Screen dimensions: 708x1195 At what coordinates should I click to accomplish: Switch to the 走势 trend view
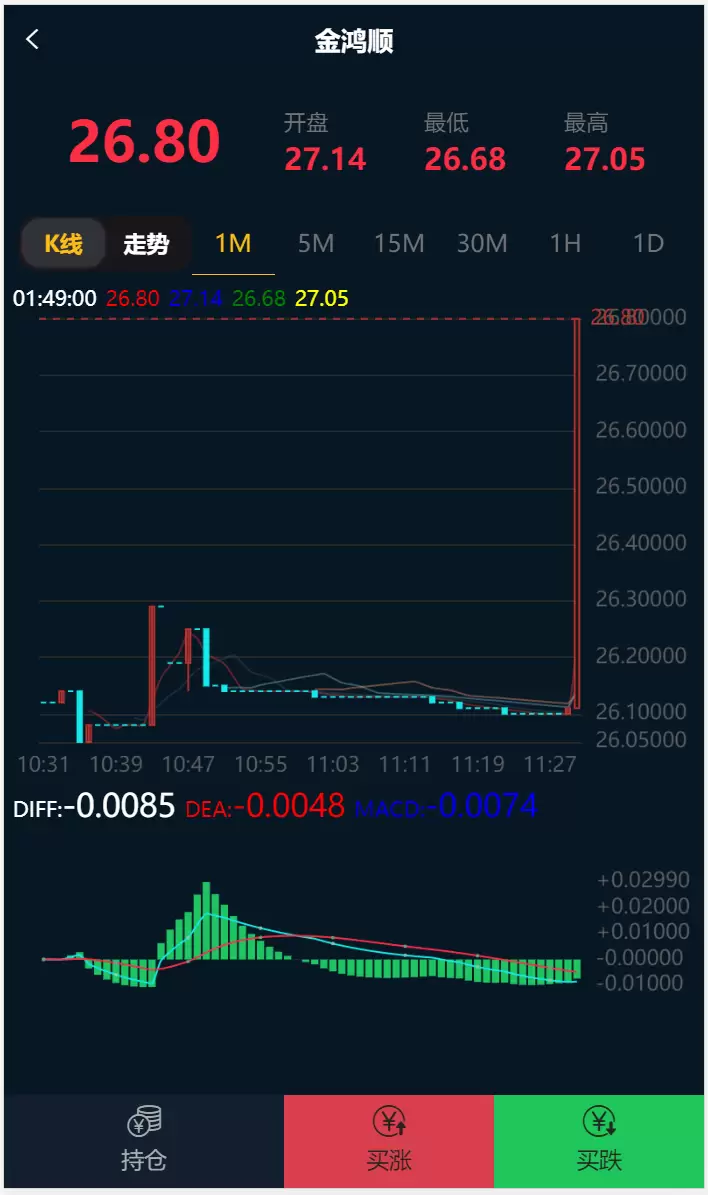point(146,244)
